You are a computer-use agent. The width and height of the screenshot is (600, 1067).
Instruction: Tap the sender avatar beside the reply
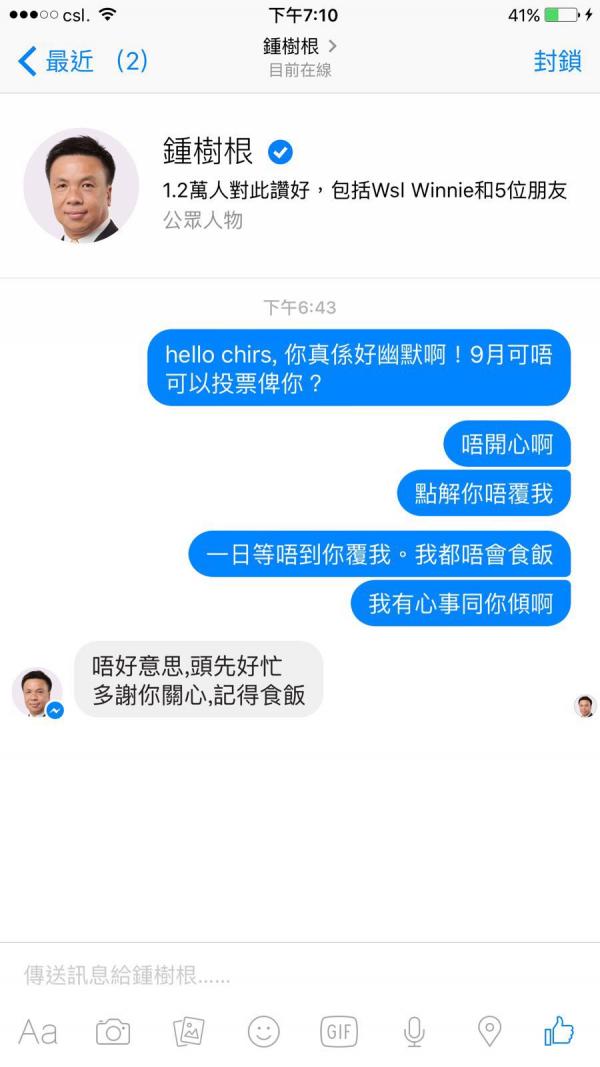coord(38,693)
